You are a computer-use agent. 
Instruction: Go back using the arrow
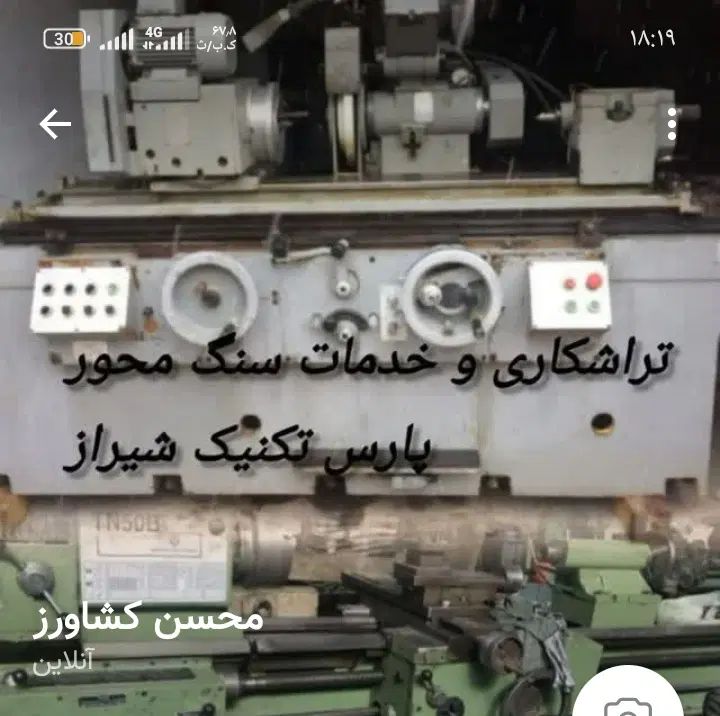pyautogui.click(x=55, y=124)
